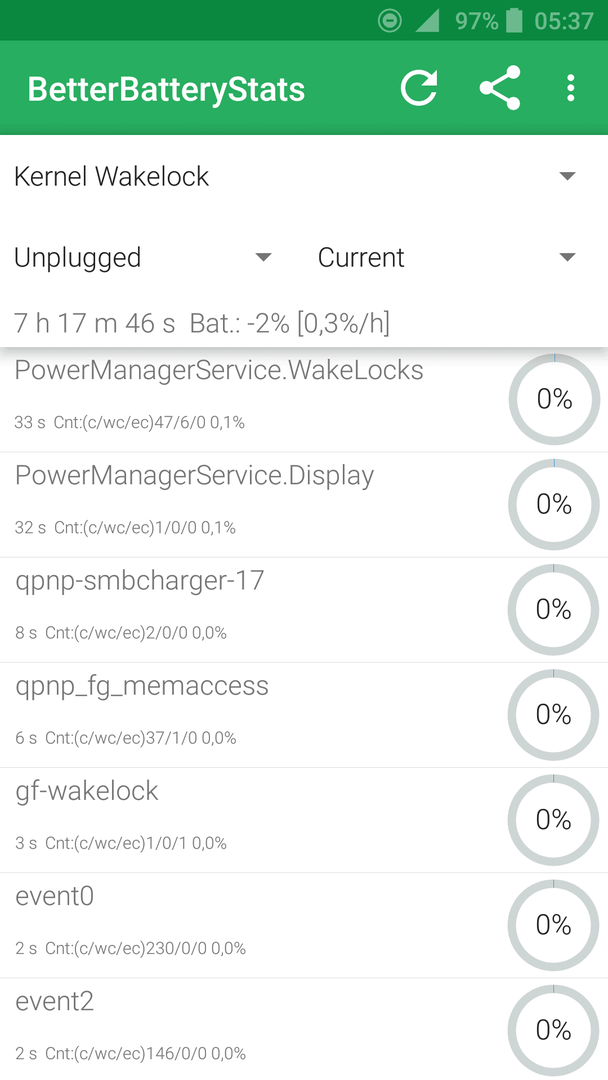View qpnp_fg_memaccess details
This screenshot has height=1080, width=608.
[304, 715]
